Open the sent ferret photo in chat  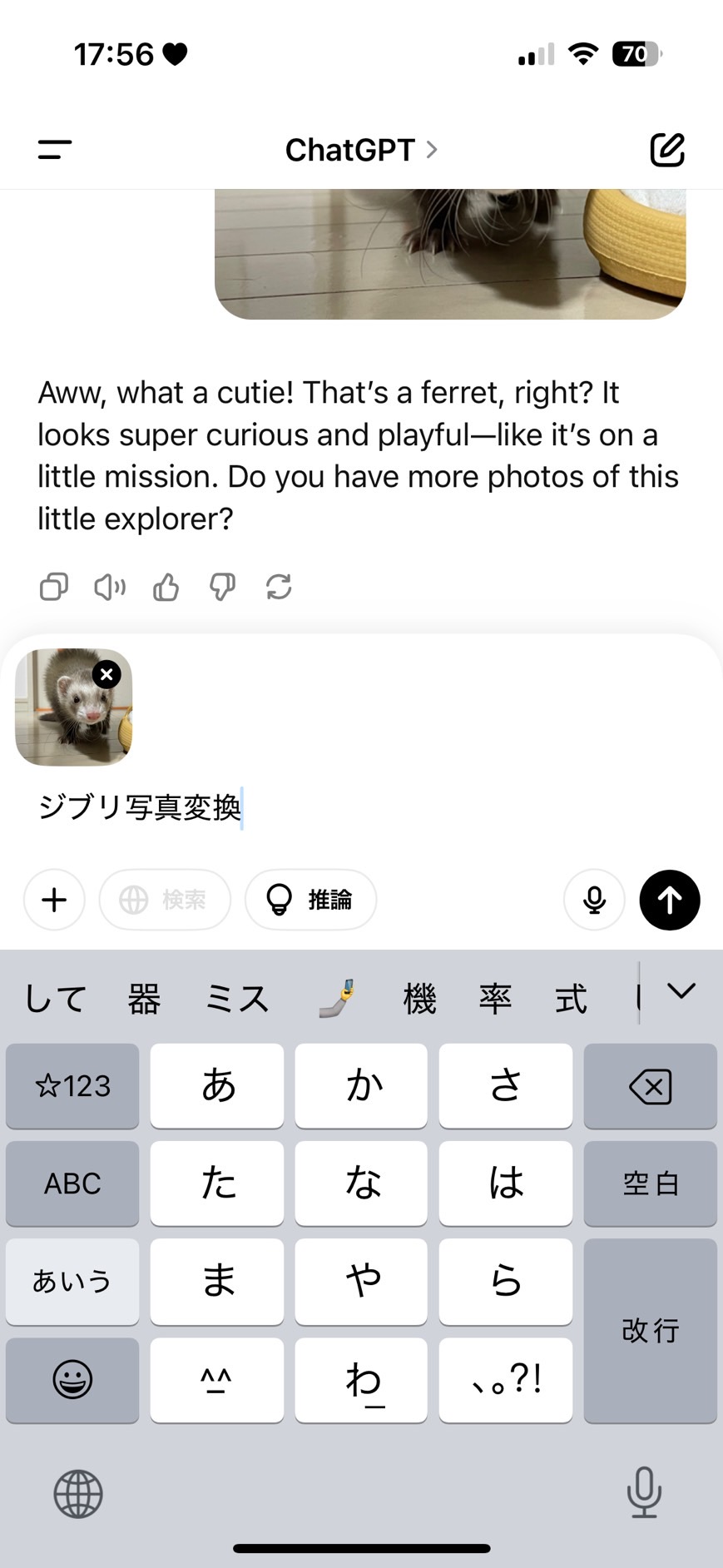pyautogui.click(x=450, y=254)
